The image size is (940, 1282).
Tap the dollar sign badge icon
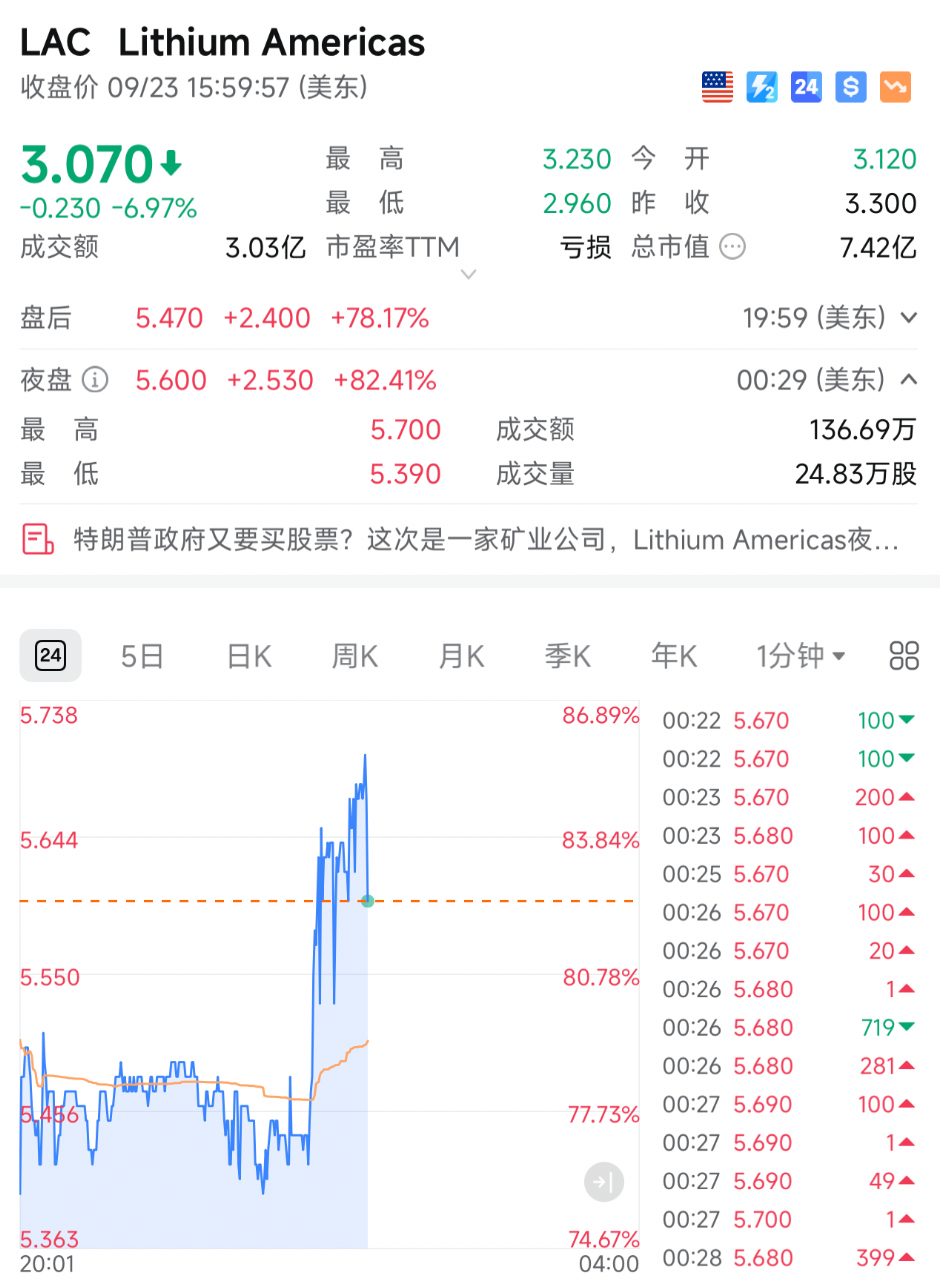click(851, 87)
